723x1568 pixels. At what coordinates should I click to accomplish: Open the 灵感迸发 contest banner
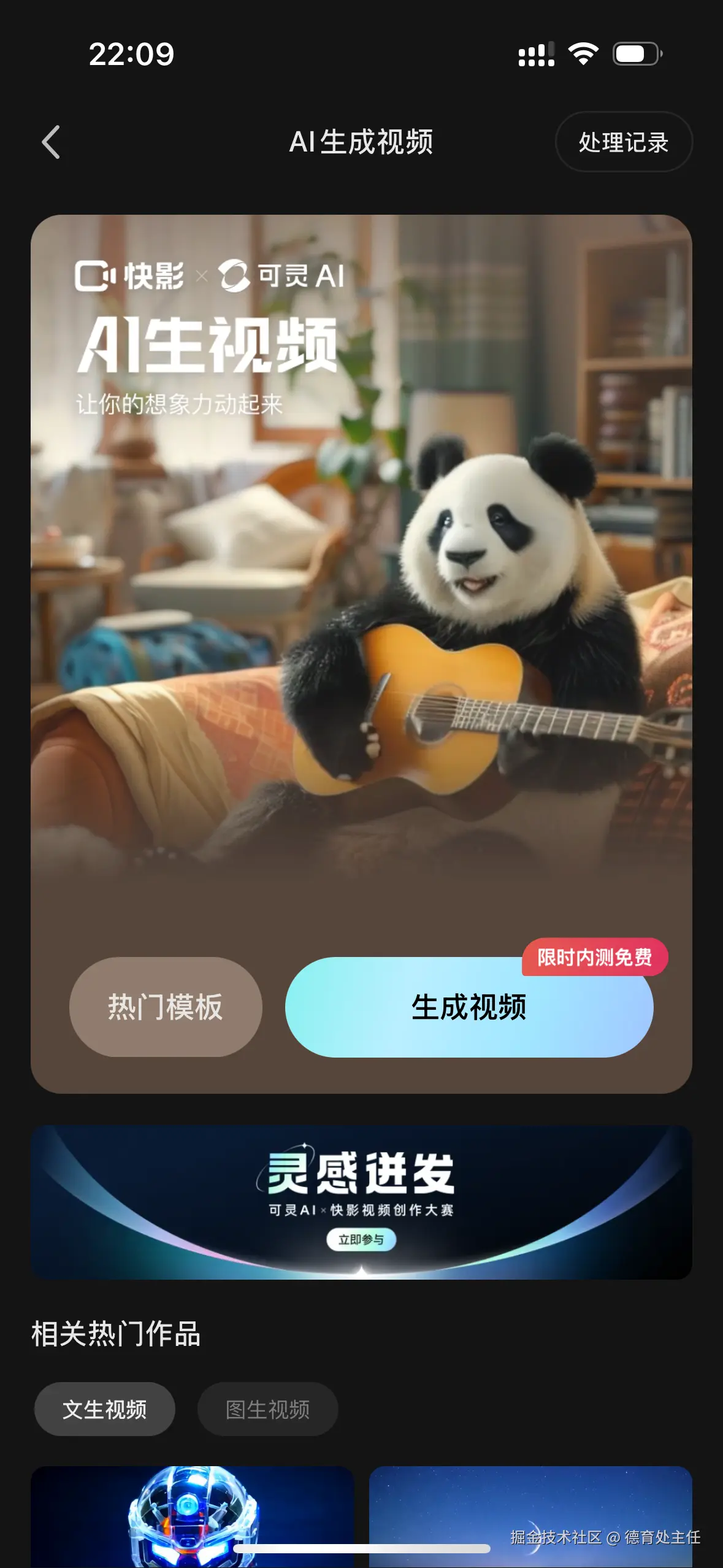point(361,1202)
